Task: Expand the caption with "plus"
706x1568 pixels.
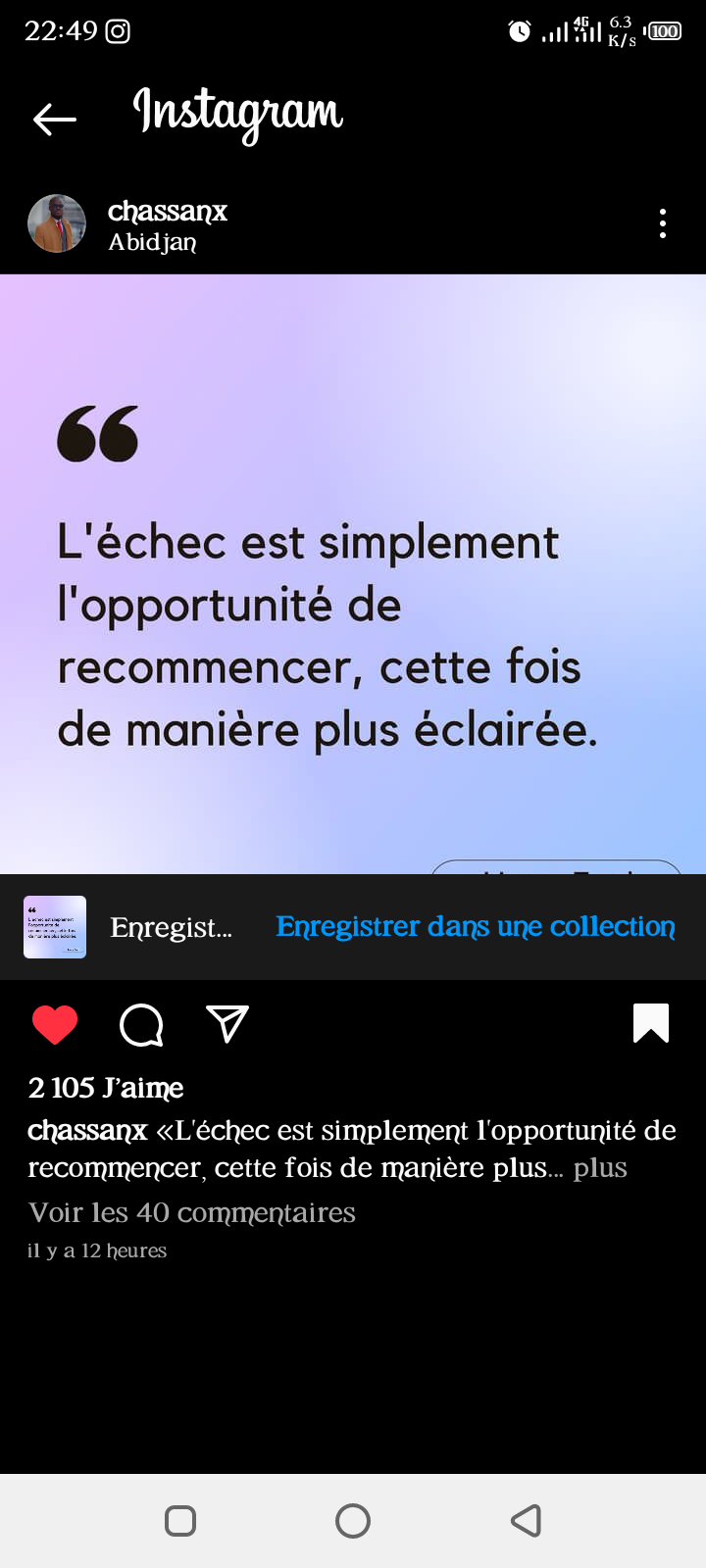Action: (600, 1168)
